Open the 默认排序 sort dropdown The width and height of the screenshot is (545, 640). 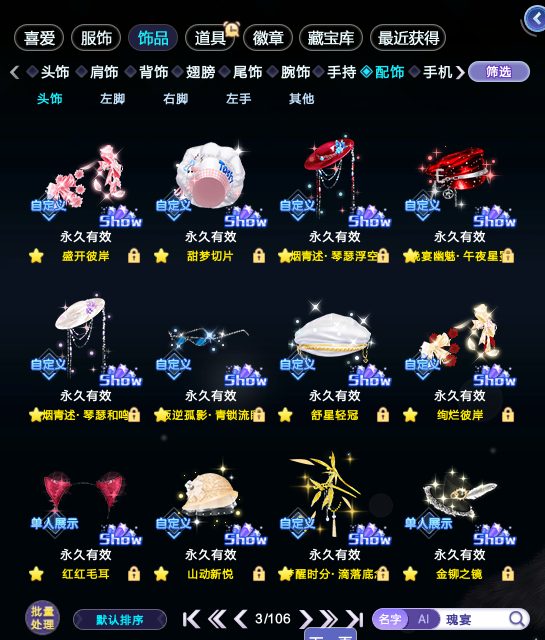[120, 620]
